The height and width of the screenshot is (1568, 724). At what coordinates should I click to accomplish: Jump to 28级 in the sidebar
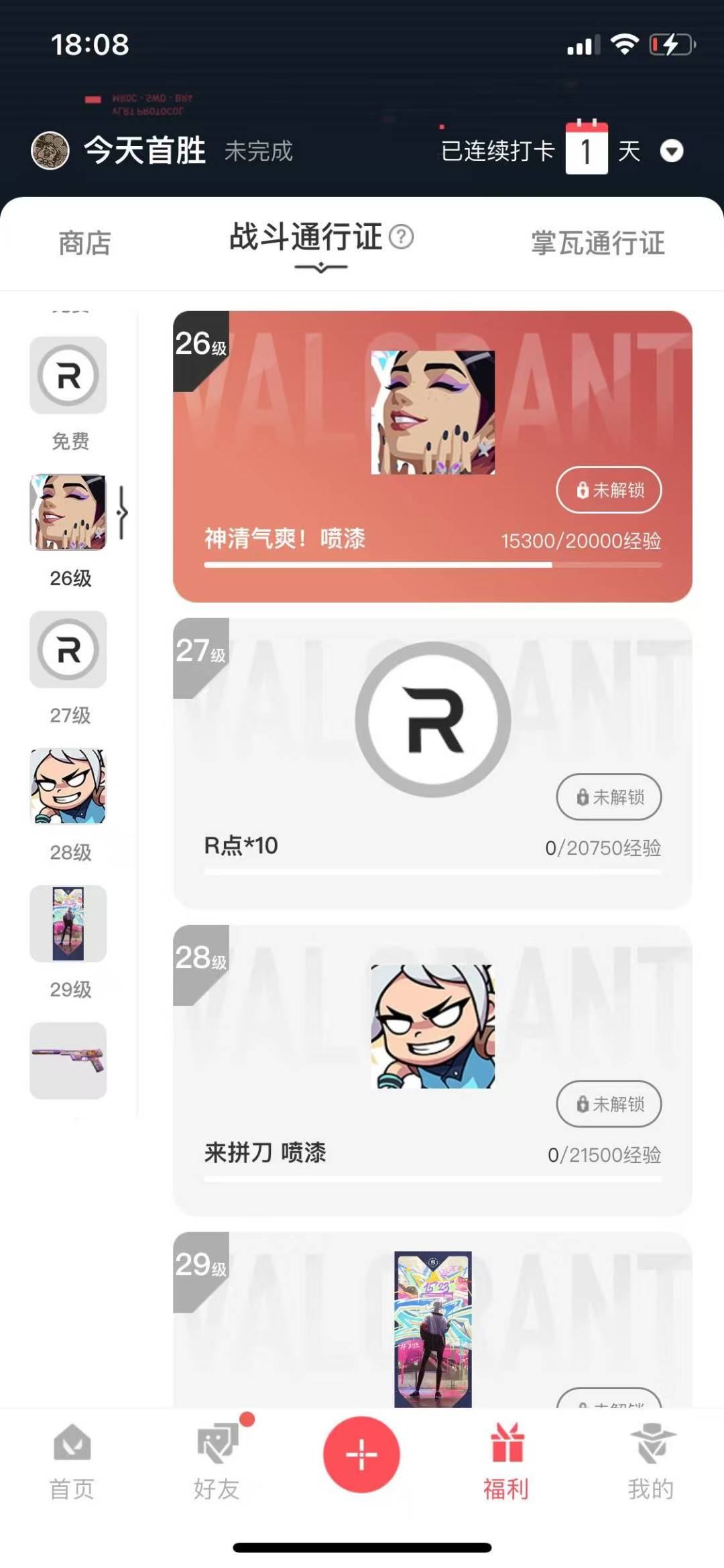(68, 804)
